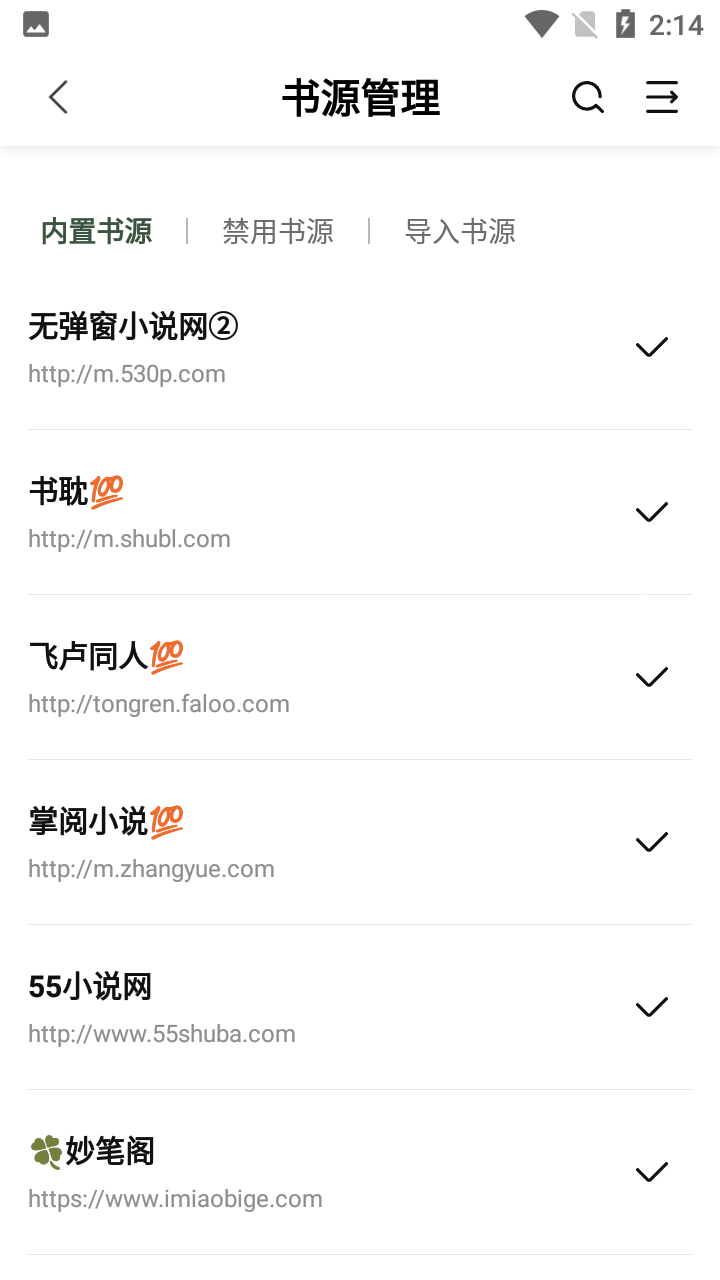
Task: Uncheck the 书耽 source checkmark
Action: pos(652,512)
